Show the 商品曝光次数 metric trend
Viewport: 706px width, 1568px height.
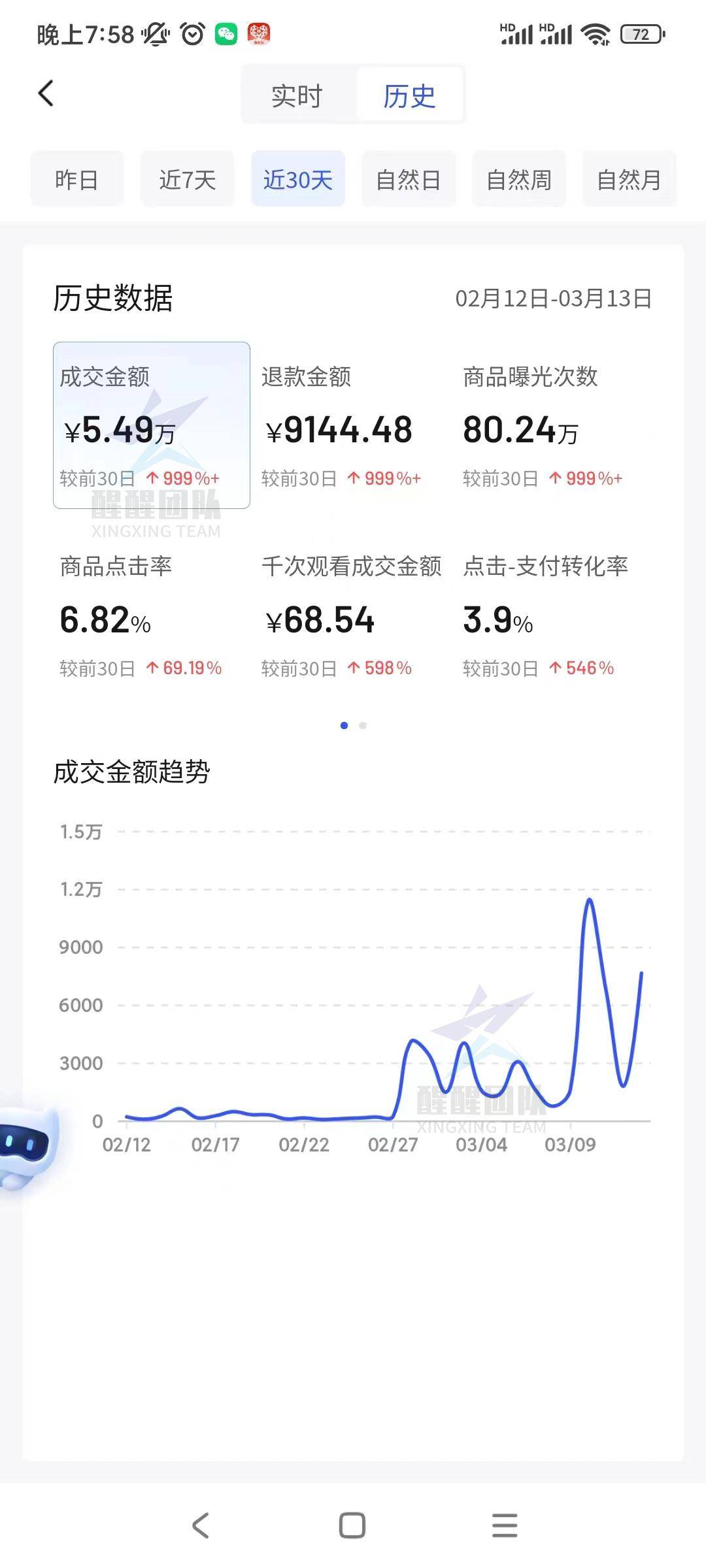(x=554, y=425)
